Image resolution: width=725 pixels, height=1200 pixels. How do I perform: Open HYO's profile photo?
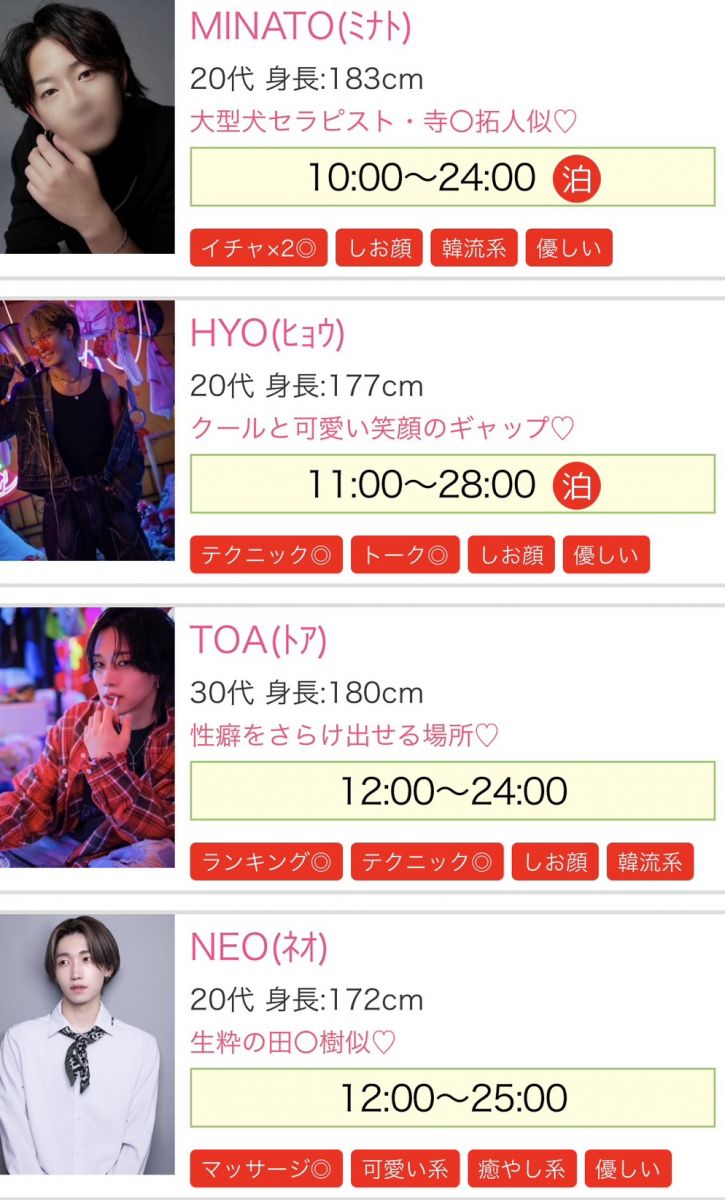point(87,430)
